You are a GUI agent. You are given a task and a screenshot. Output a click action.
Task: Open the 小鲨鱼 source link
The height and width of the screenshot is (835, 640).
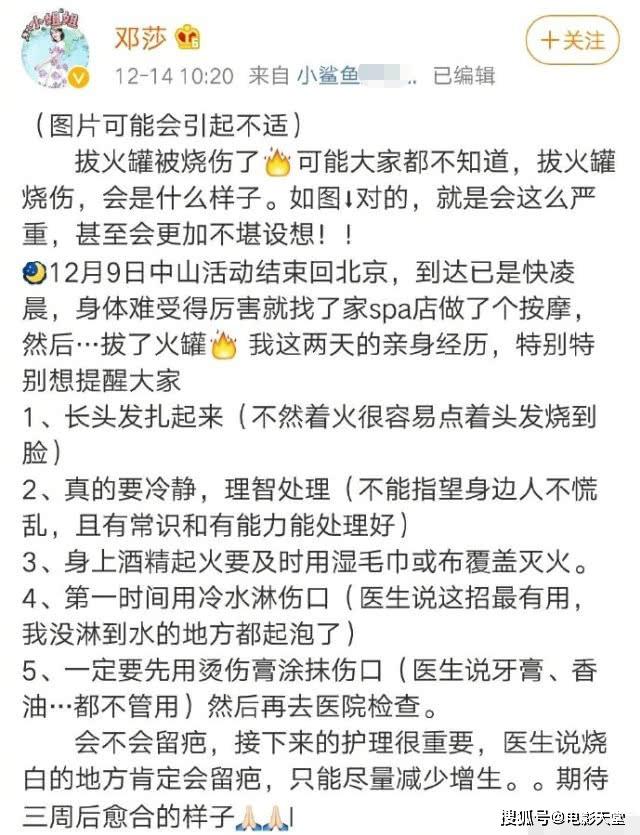click(x=357, y=76)
